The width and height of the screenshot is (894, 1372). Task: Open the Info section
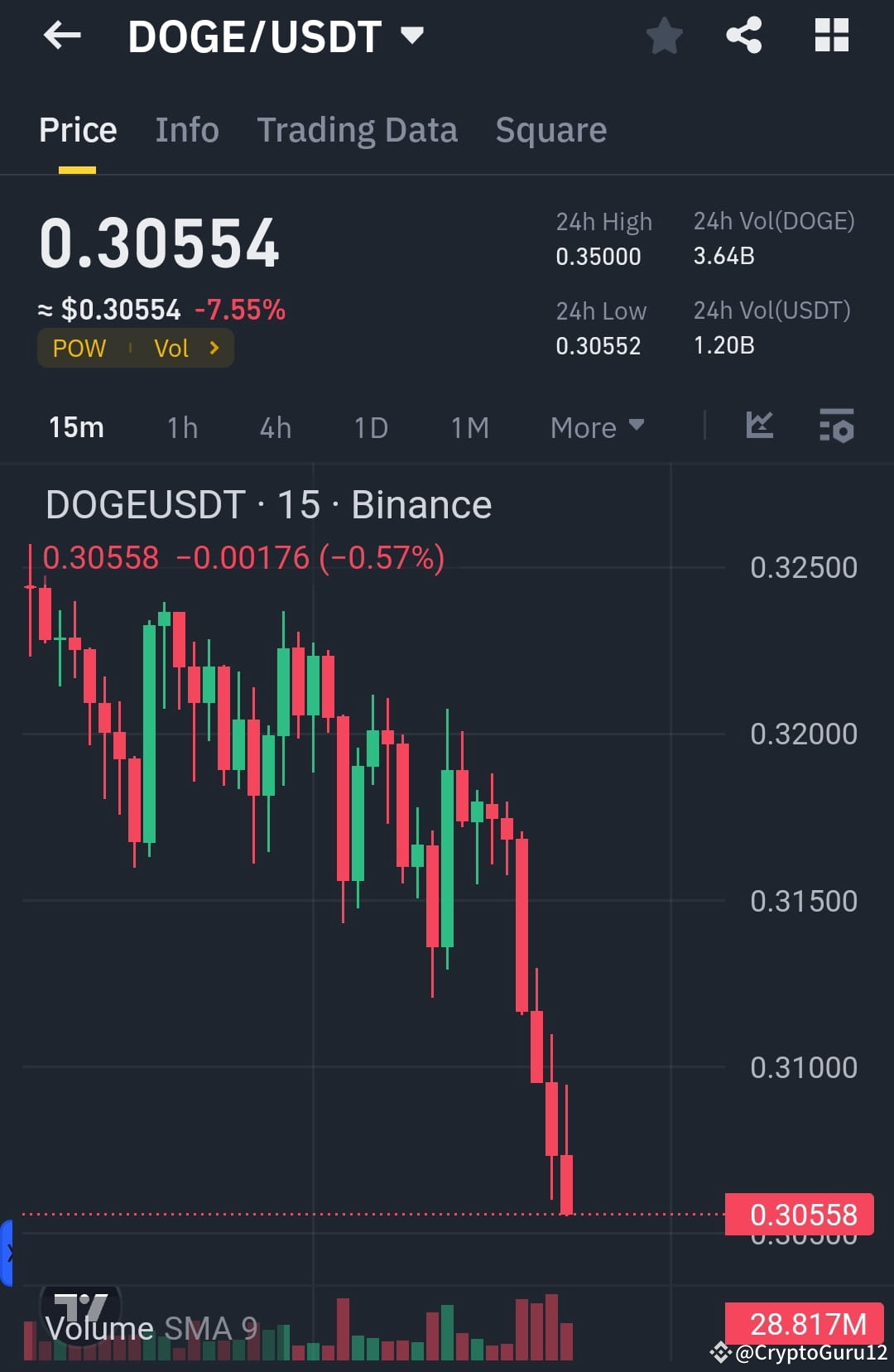186,130
